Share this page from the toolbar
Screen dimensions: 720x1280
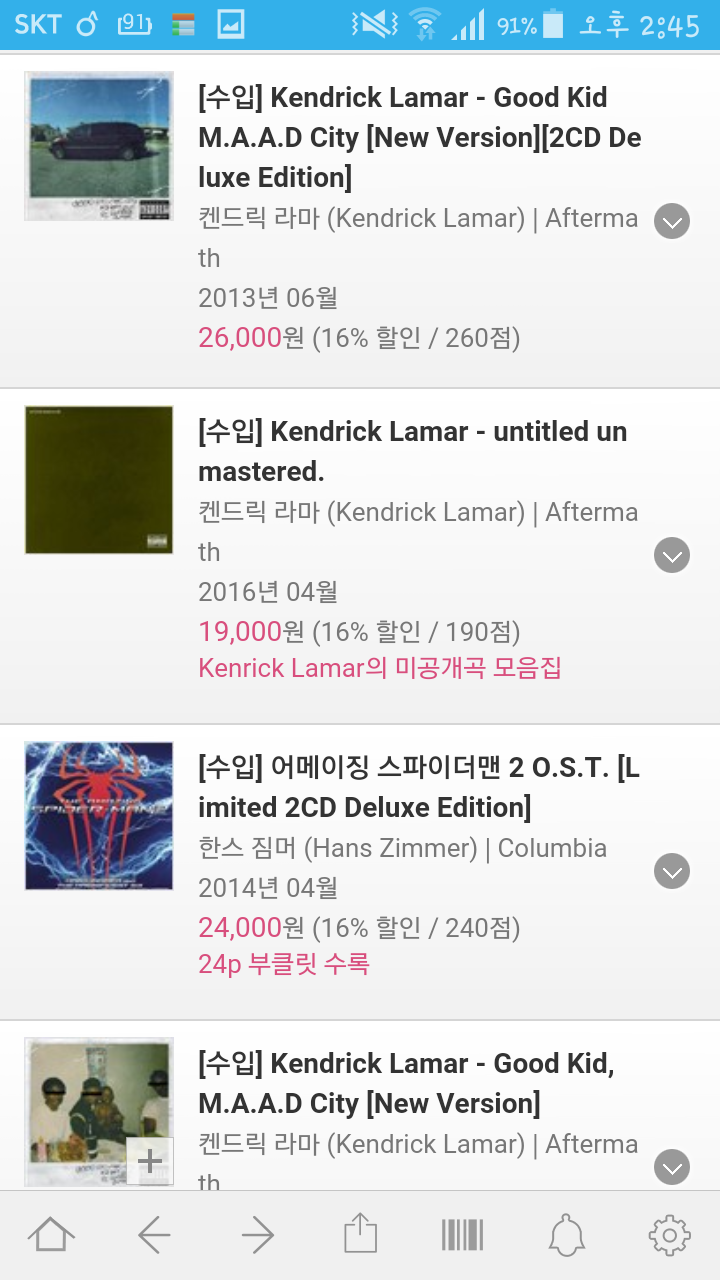360,1236
